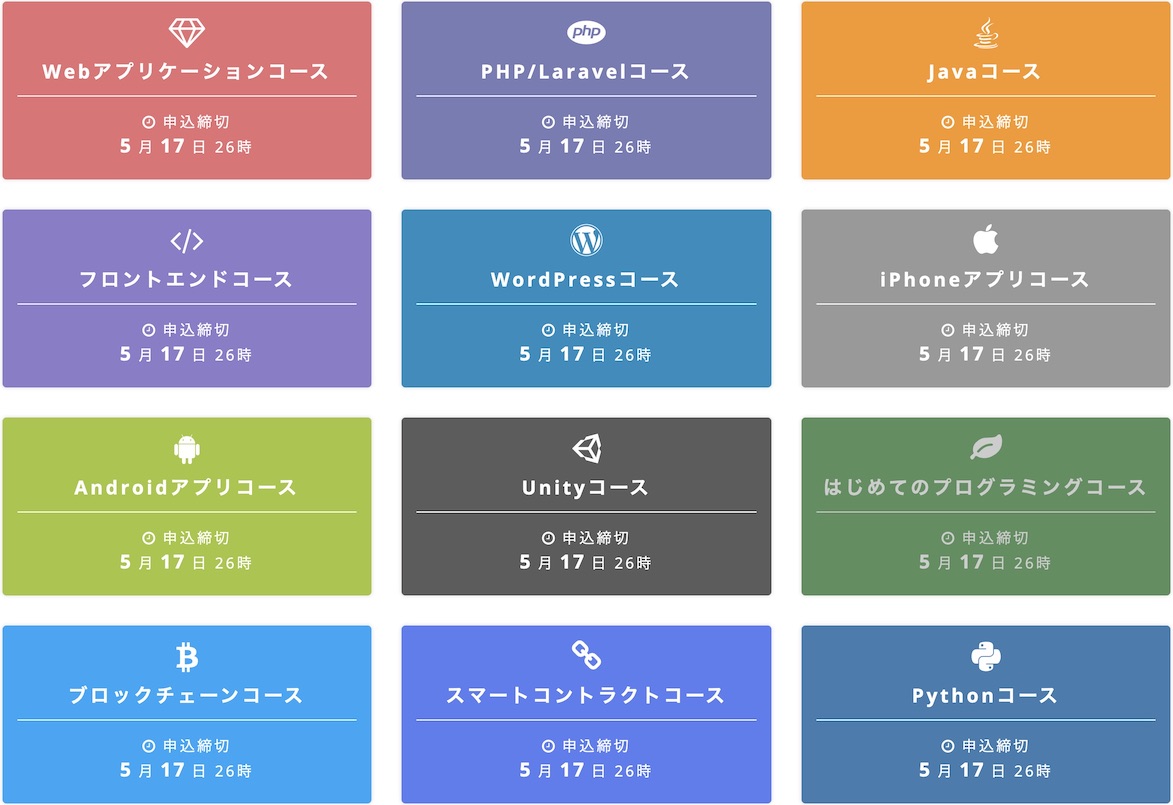Open the はじめてのプログラミングコース card
The height and width of the screenshot is (805, 1173).
pos(985,506)
